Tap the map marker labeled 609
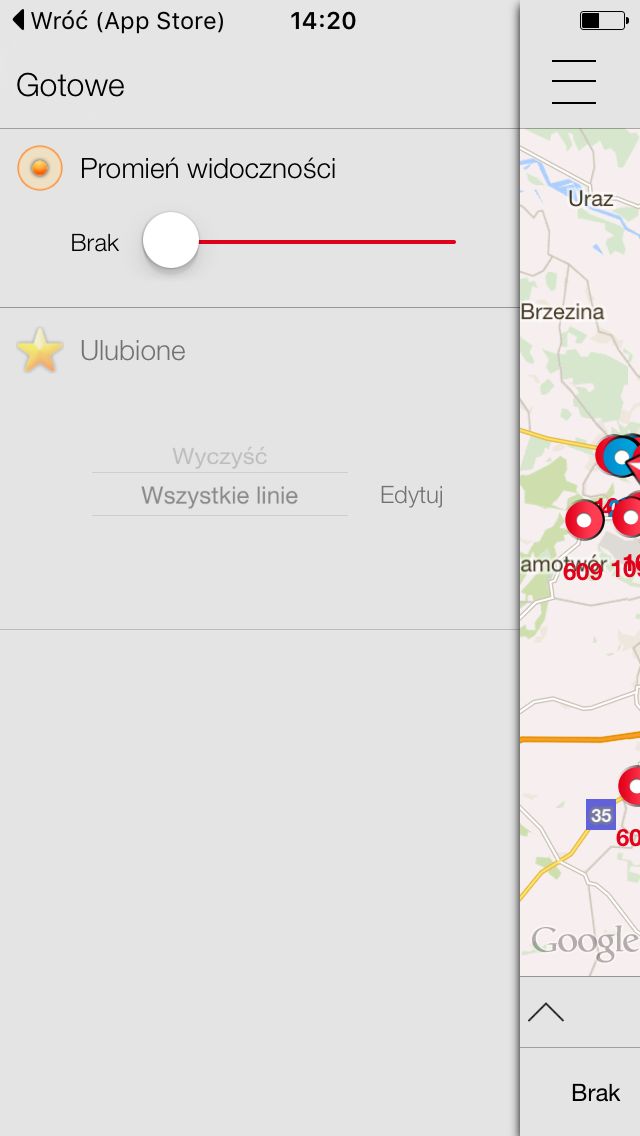The image size is (640, 1136). (x=583, y=520)
